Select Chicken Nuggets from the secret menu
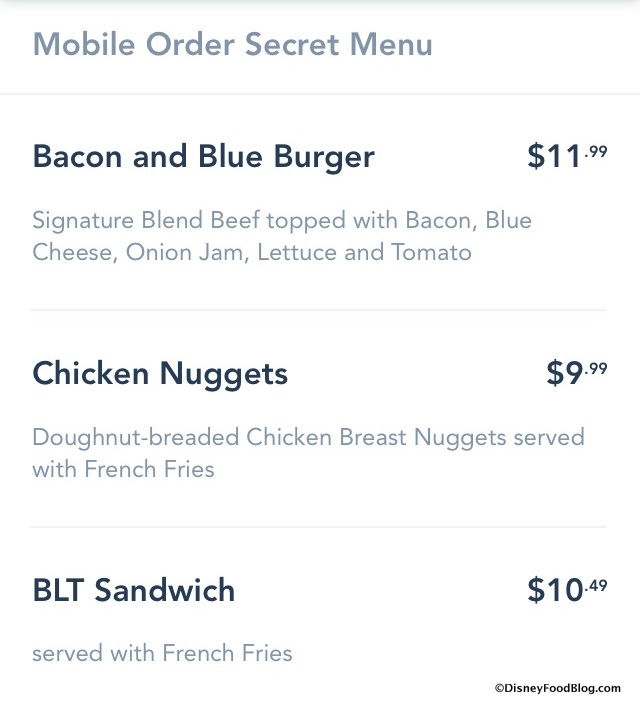 click(x=160, y=374)
